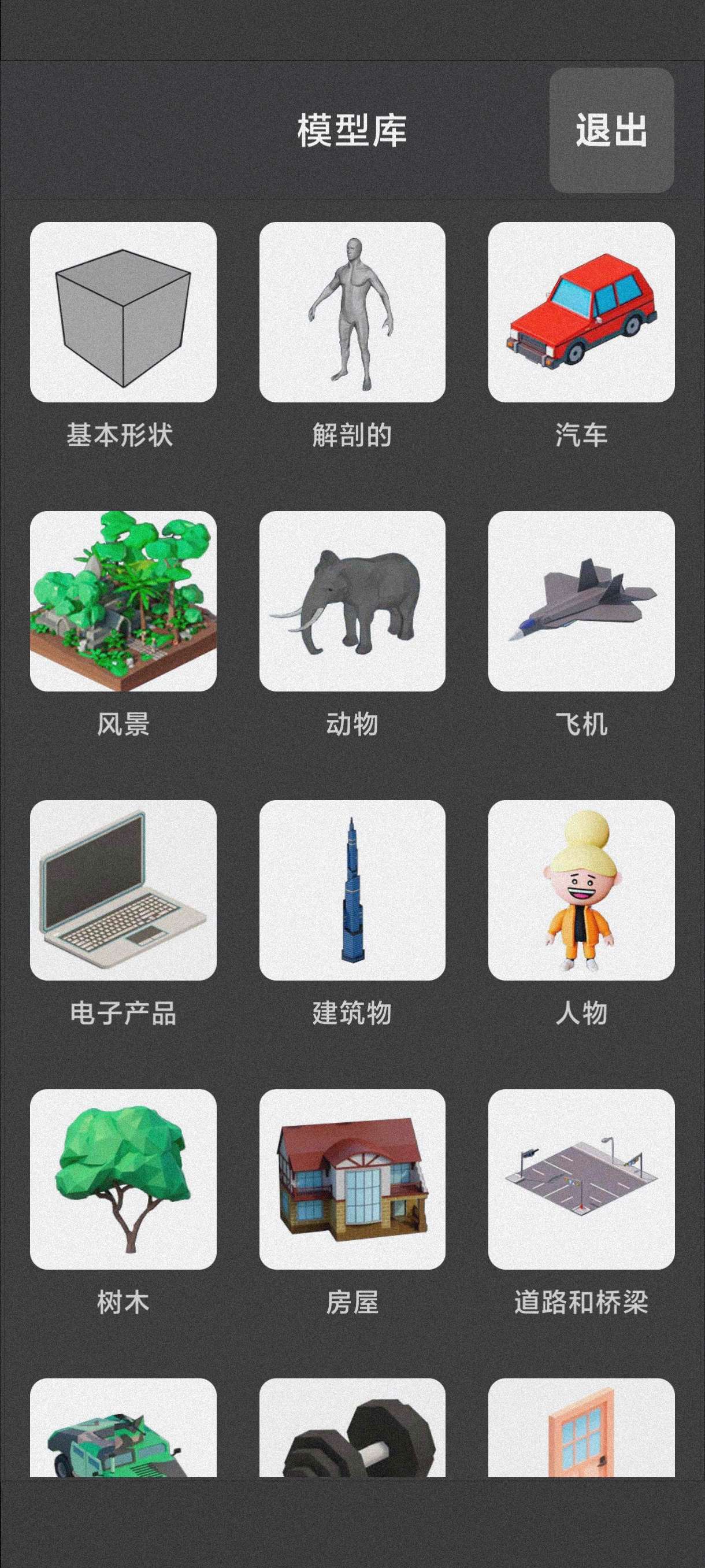Image resolution: width=705 pixels, height=1568 pixels.
Task: Open the 风景 landscape category
Action: pos(123,601)
